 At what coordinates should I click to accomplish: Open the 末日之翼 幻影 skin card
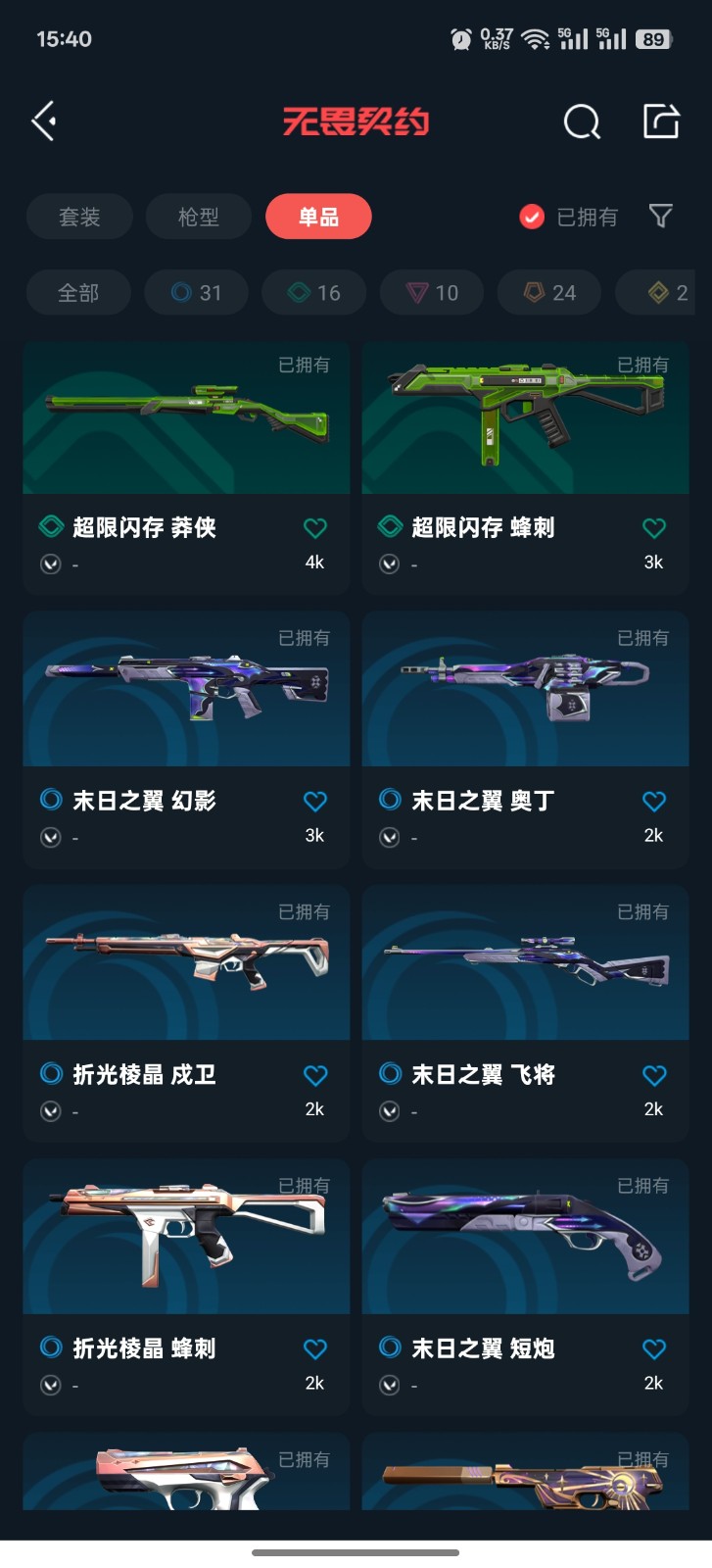pyautogui.click(x=186, y=740)
